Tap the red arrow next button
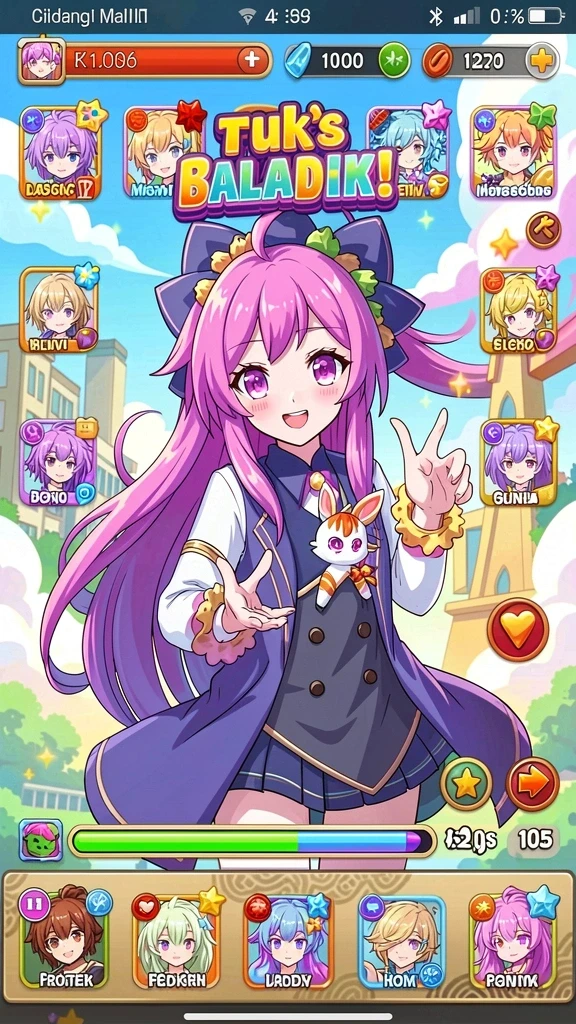The image size is (576, 1024). 532,784
